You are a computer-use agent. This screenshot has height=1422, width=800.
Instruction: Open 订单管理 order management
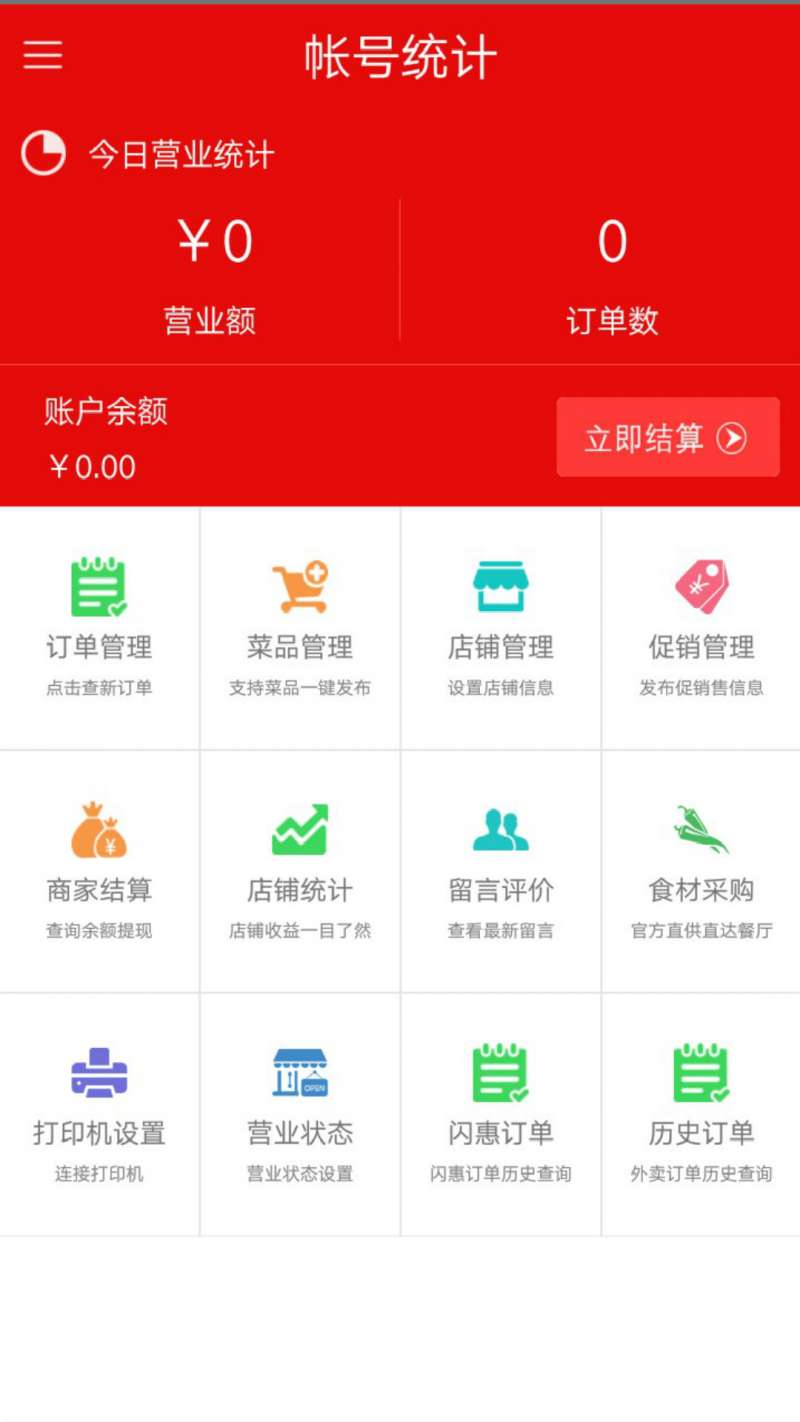pyautogui.click(x=99, y=628)
